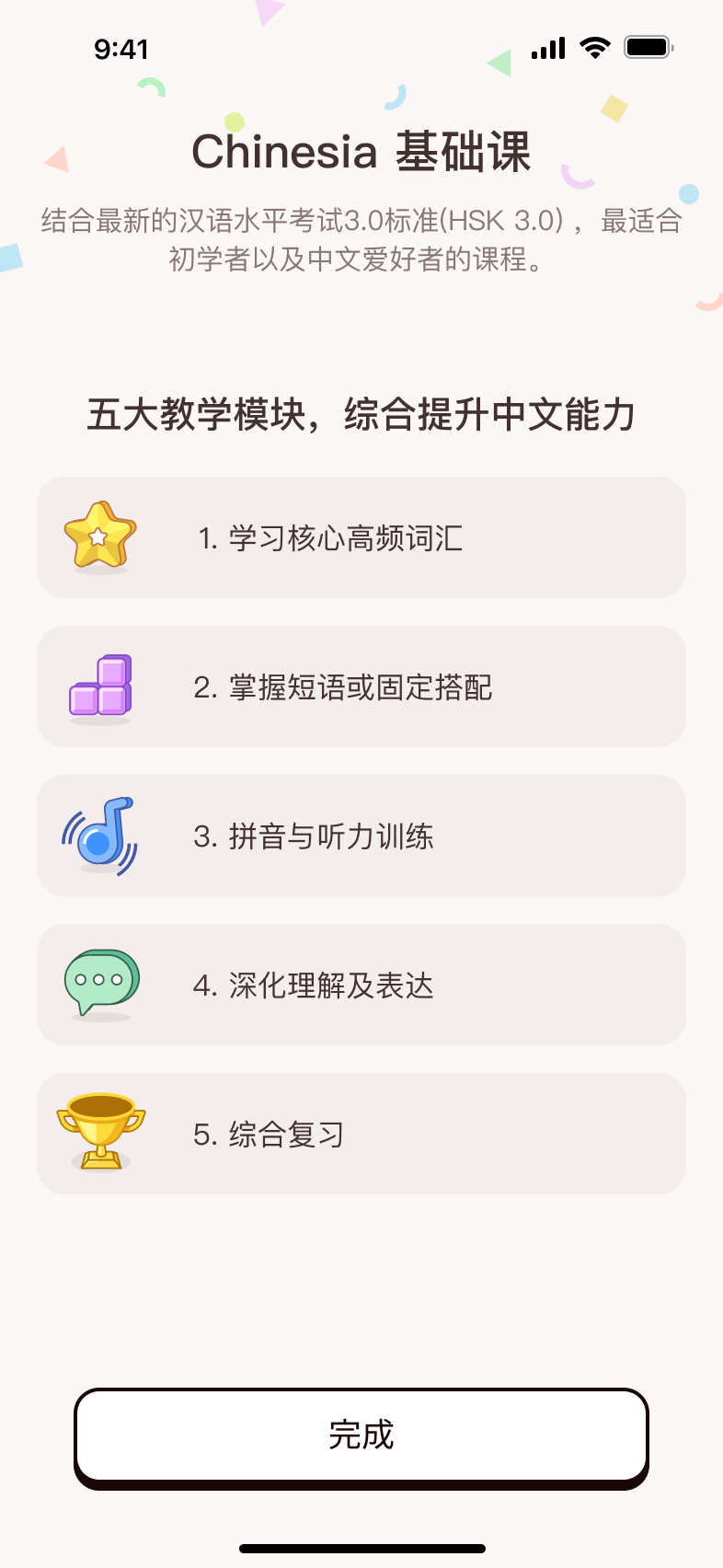This screenshot has height=1568, width=723.
Task: Select the 学习核心高频词汇 list item
Action: point(361,537)
